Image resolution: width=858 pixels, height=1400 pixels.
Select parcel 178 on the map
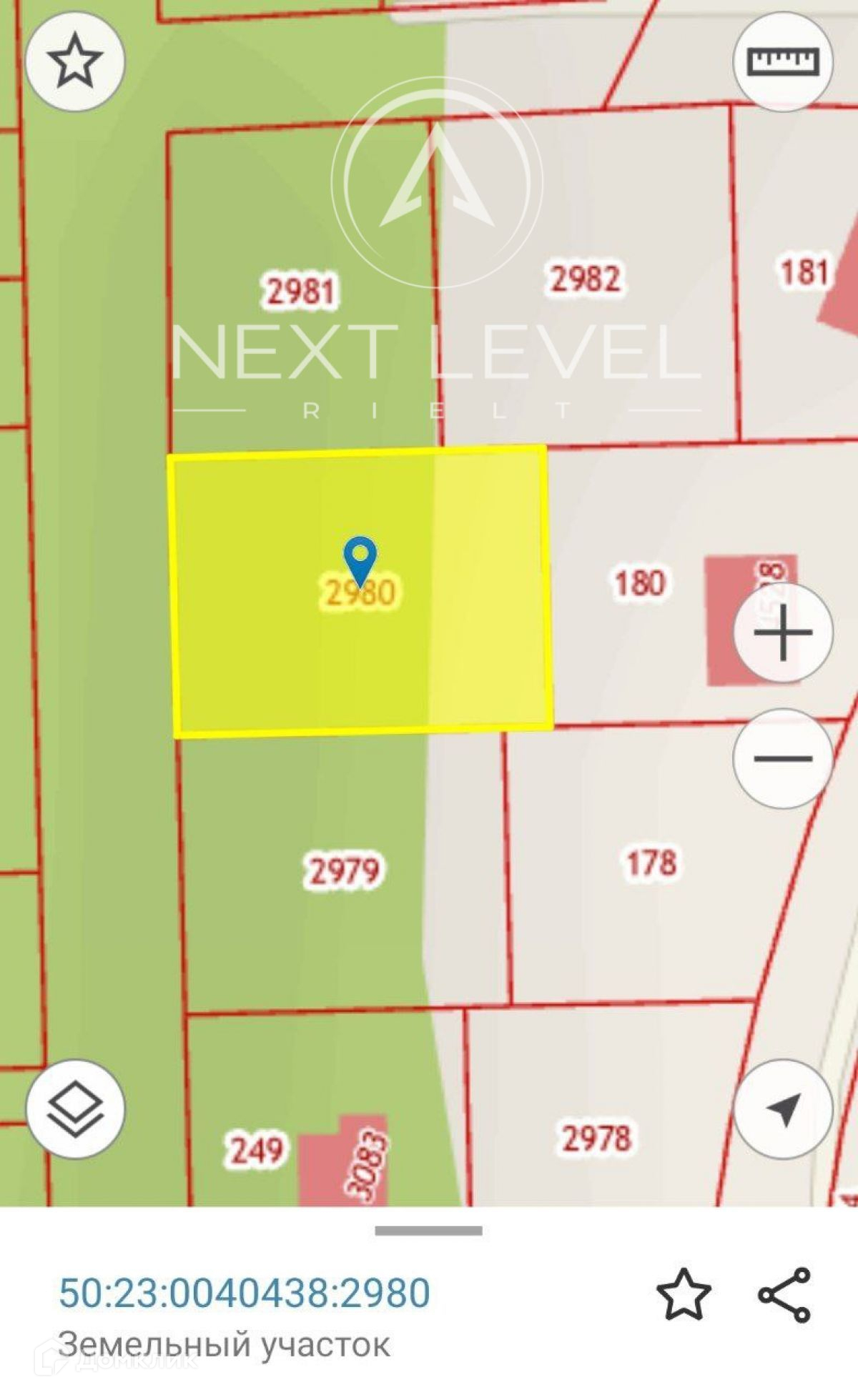pyautogui.click(x=651, y=863)
